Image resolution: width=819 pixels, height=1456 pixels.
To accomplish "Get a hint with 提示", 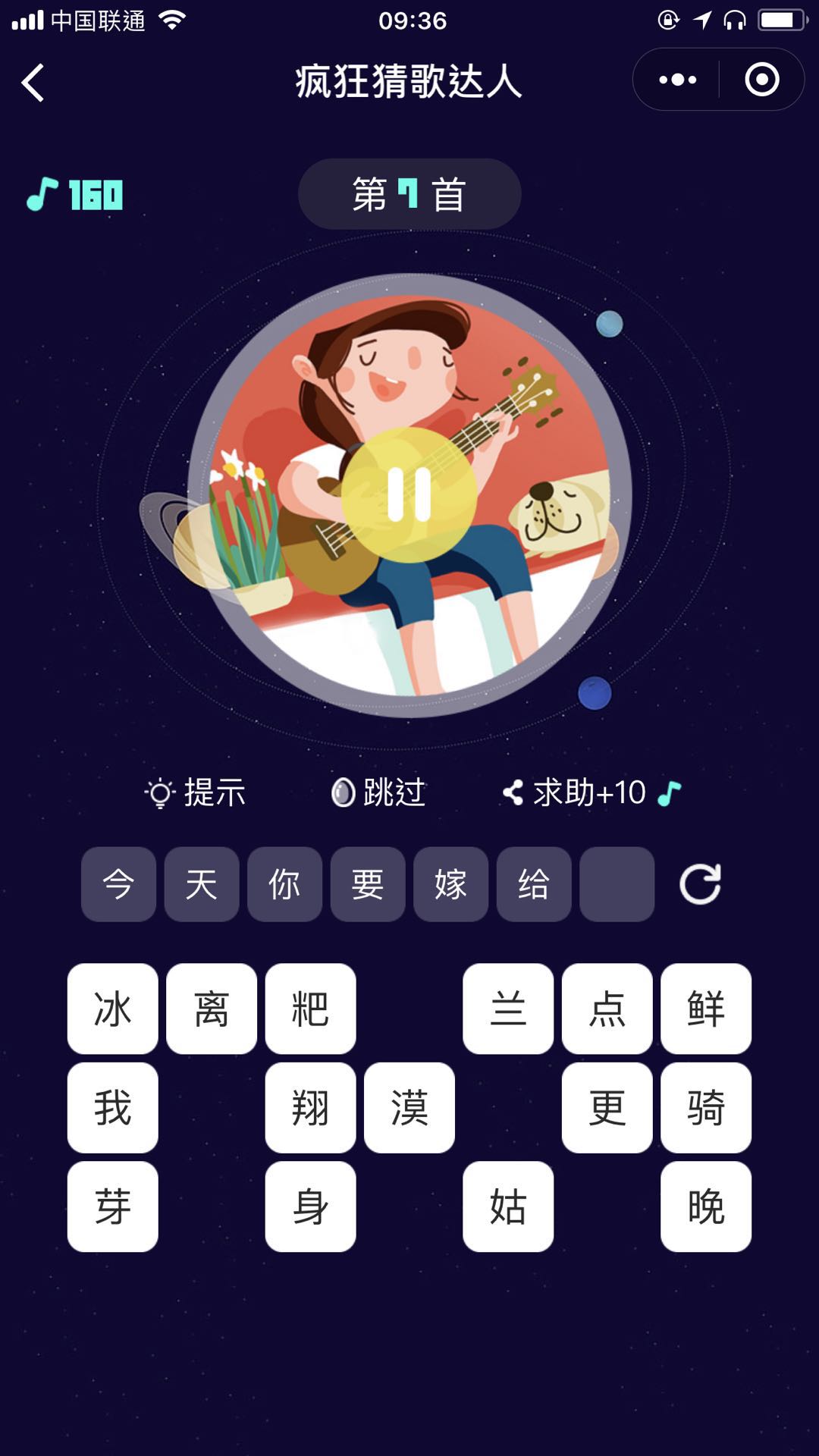I will click(196, 792).
